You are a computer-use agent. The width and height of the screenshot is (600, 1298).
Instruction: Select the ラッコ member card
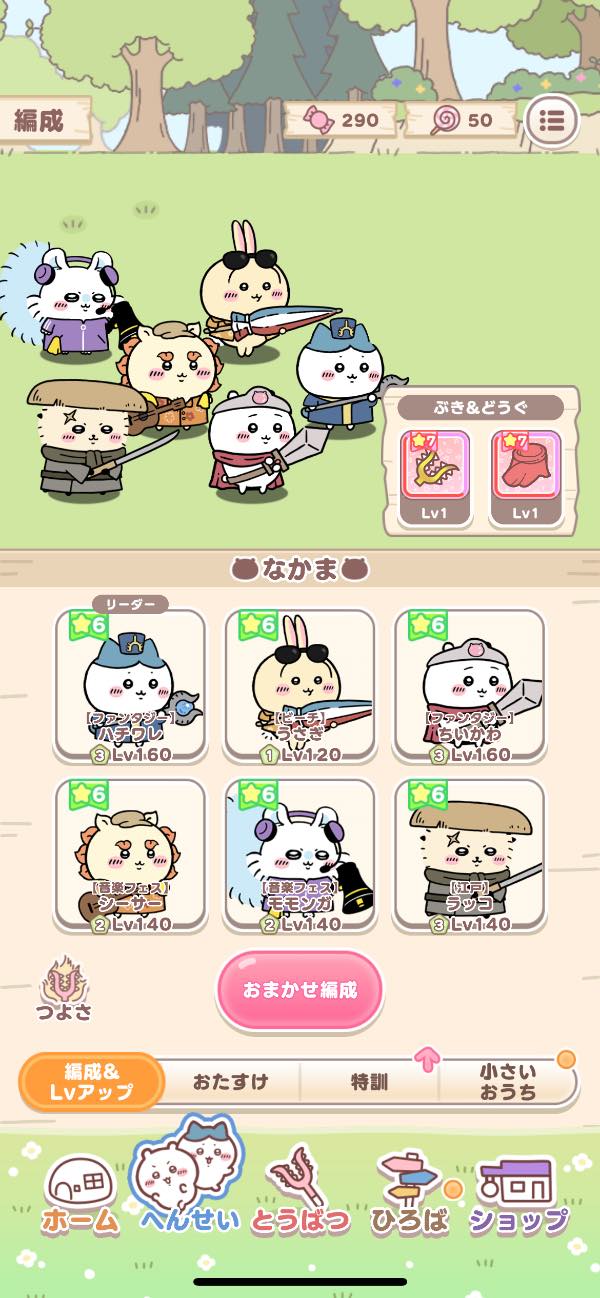(470, 855)
